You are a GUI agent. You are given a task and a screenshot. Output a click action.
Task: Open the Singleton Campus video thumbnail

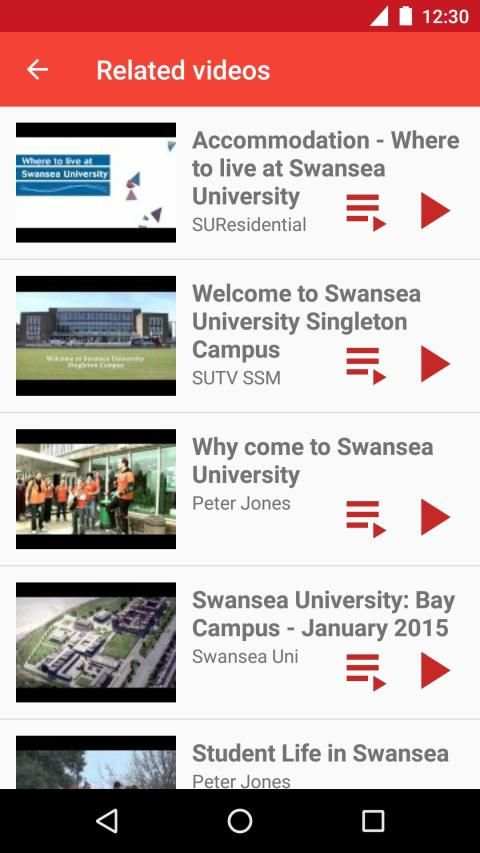pos(96,336)
